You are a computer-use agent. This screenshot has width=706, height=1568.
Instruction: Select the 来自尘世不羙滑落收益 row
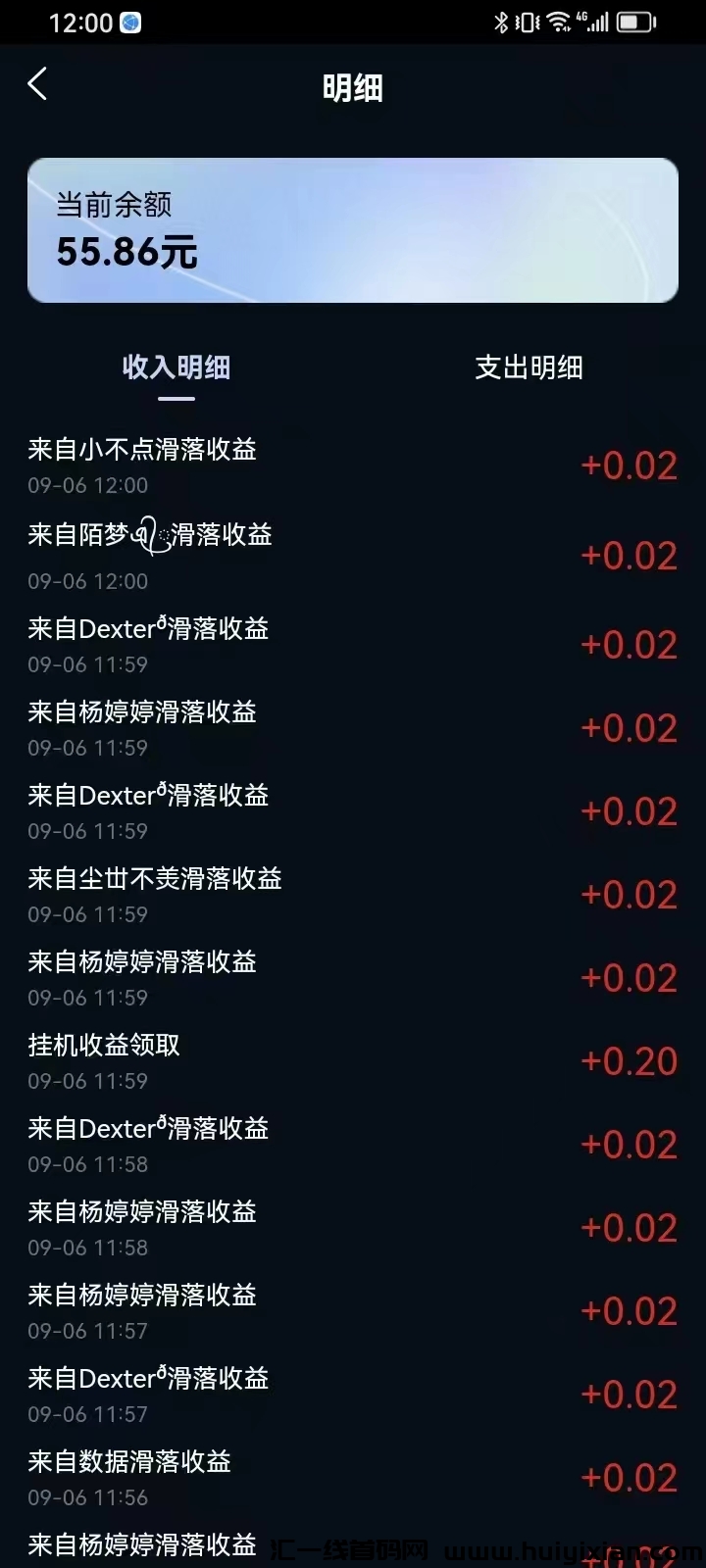click(x=154, y=880)
